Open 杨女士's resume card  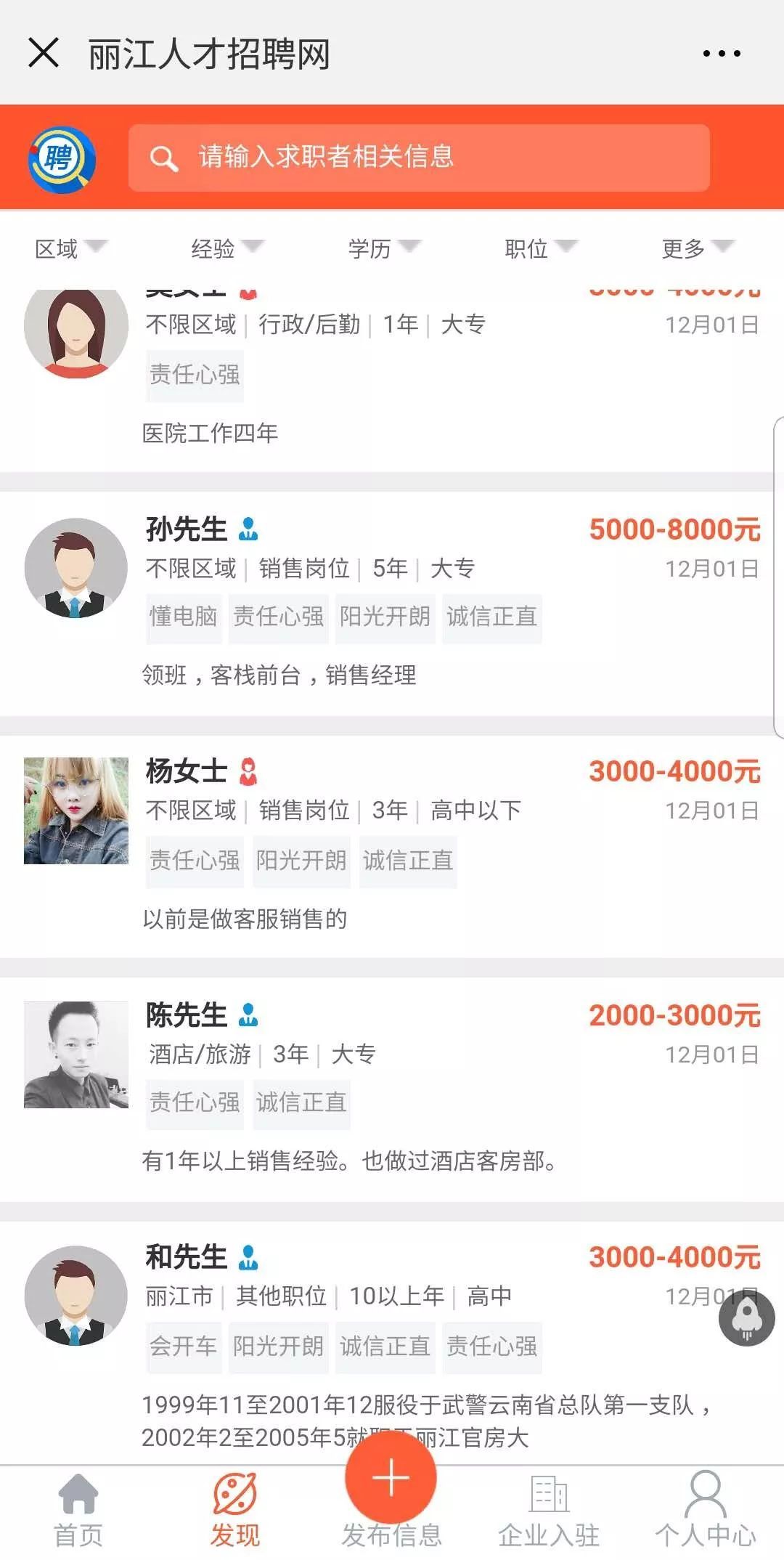click(392, 846)
